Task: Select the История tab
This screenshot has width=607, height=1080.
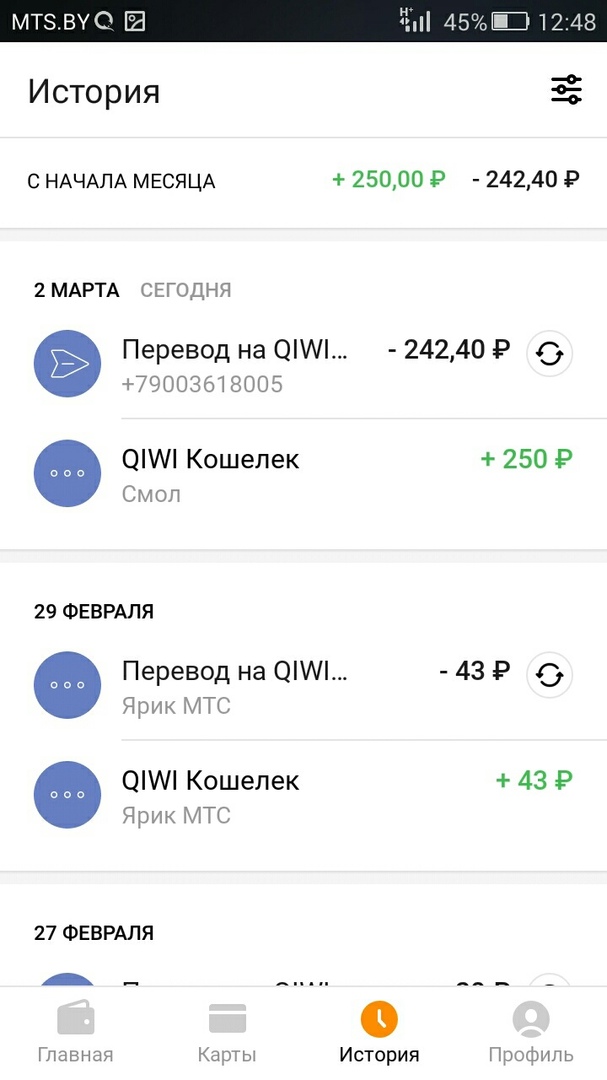Action: [379, 1033]
